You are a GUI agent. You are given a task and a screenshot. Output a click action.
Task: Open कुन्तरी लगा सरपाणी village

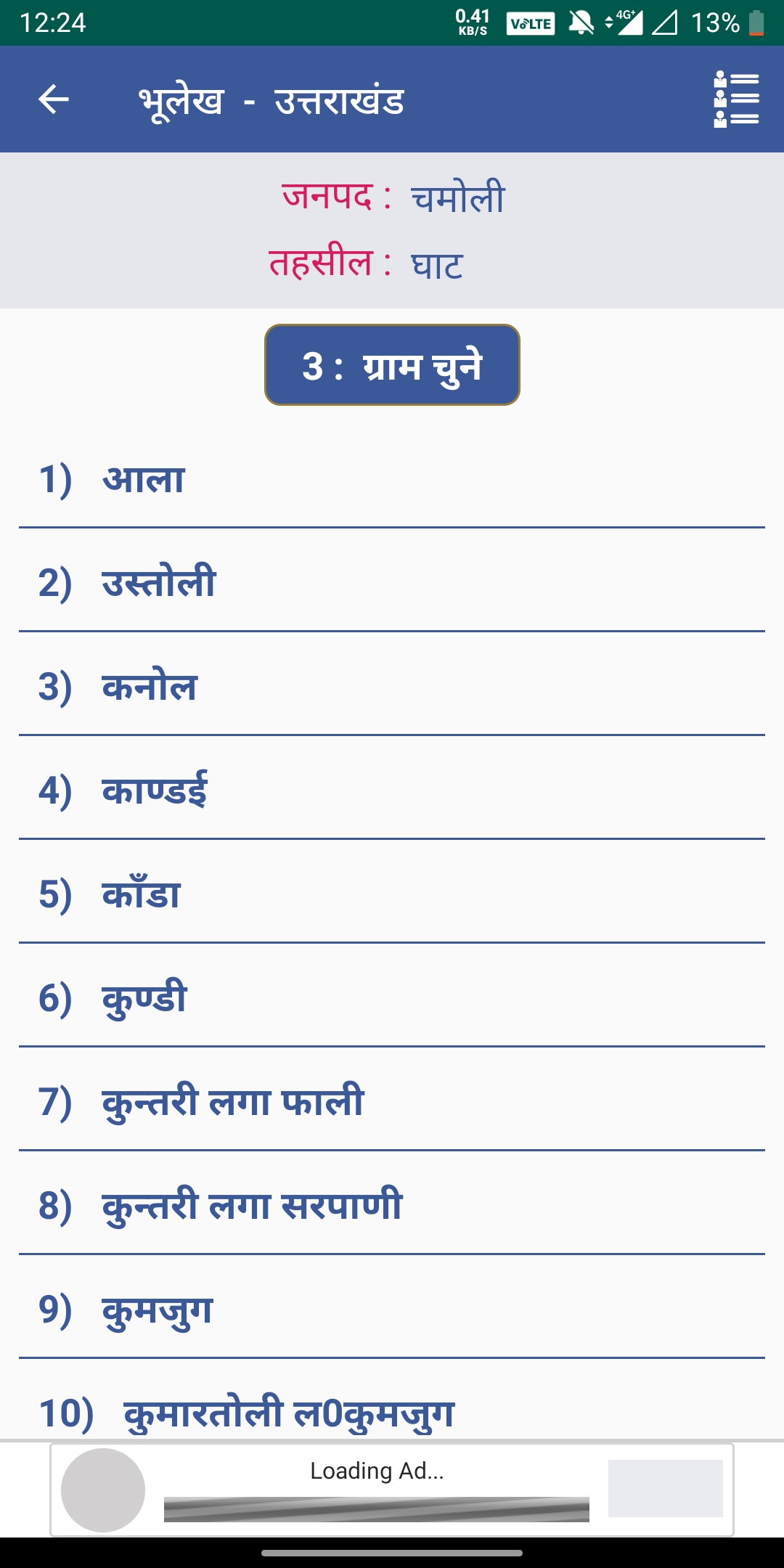point(392,1206)
